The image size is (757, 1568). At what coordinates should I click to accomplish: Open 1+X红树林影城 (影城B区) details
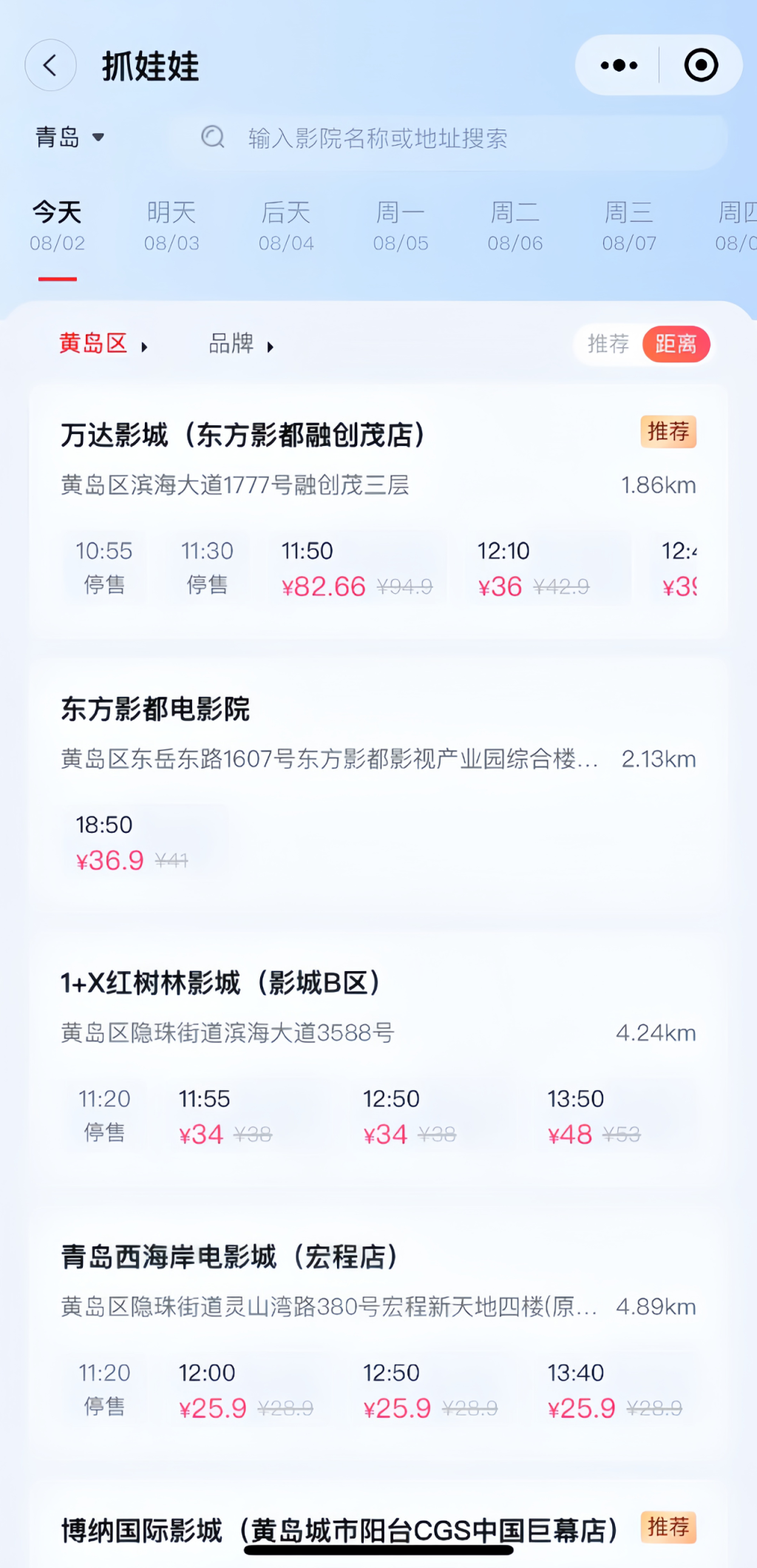point(220,983)
